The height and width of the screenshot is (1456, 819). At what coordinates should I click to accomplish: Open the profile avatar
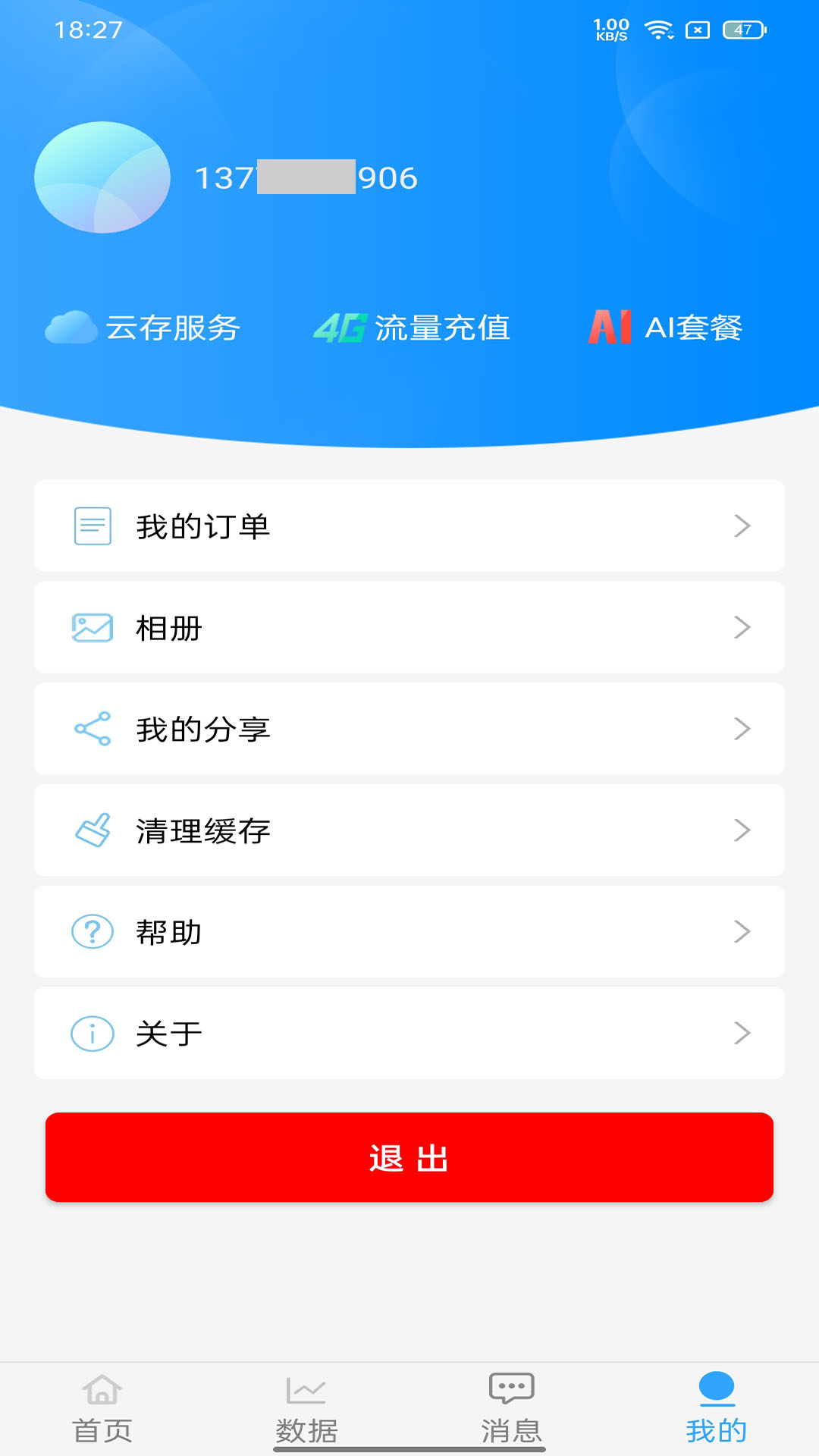pyautogui.click(x=102, y=177)
